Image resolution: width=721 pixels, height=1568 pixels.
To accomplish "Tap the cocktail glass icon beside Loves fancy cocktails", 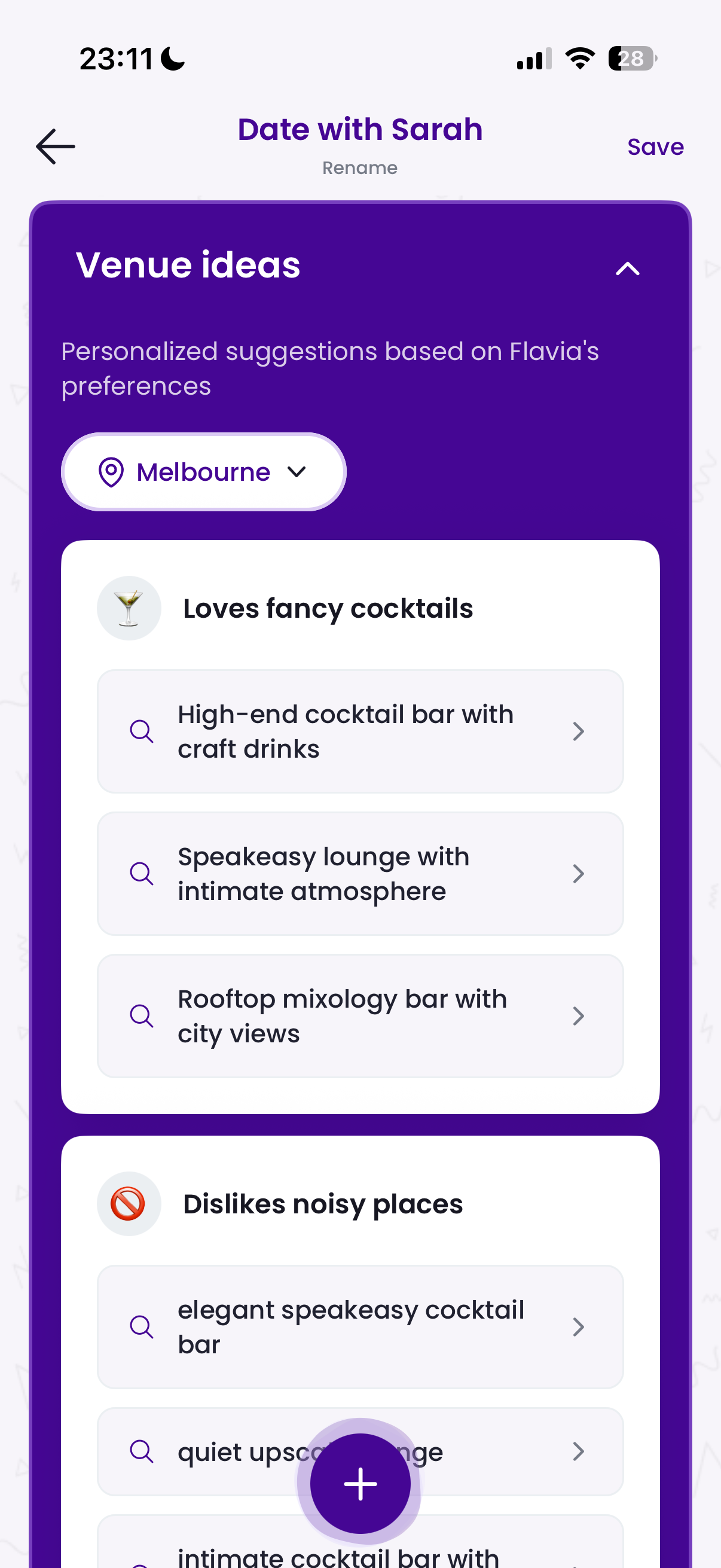I will (129, 608).
